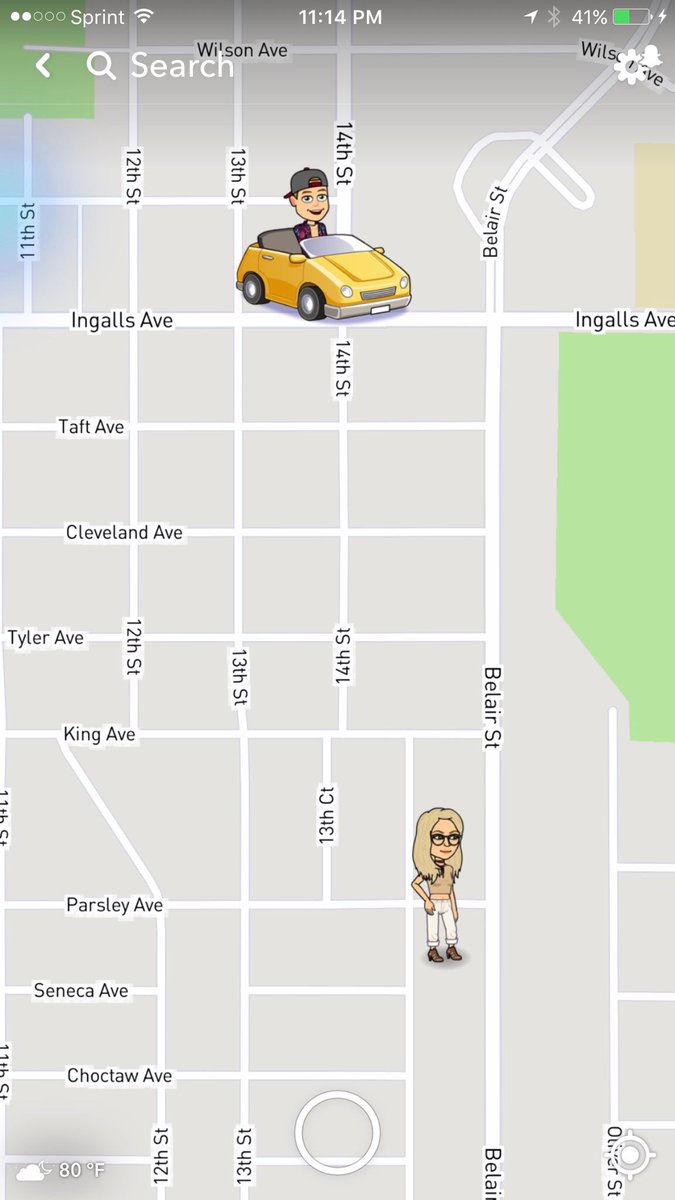
Task: Open Snap Map settings gear
Action: (x=632, y=66)
